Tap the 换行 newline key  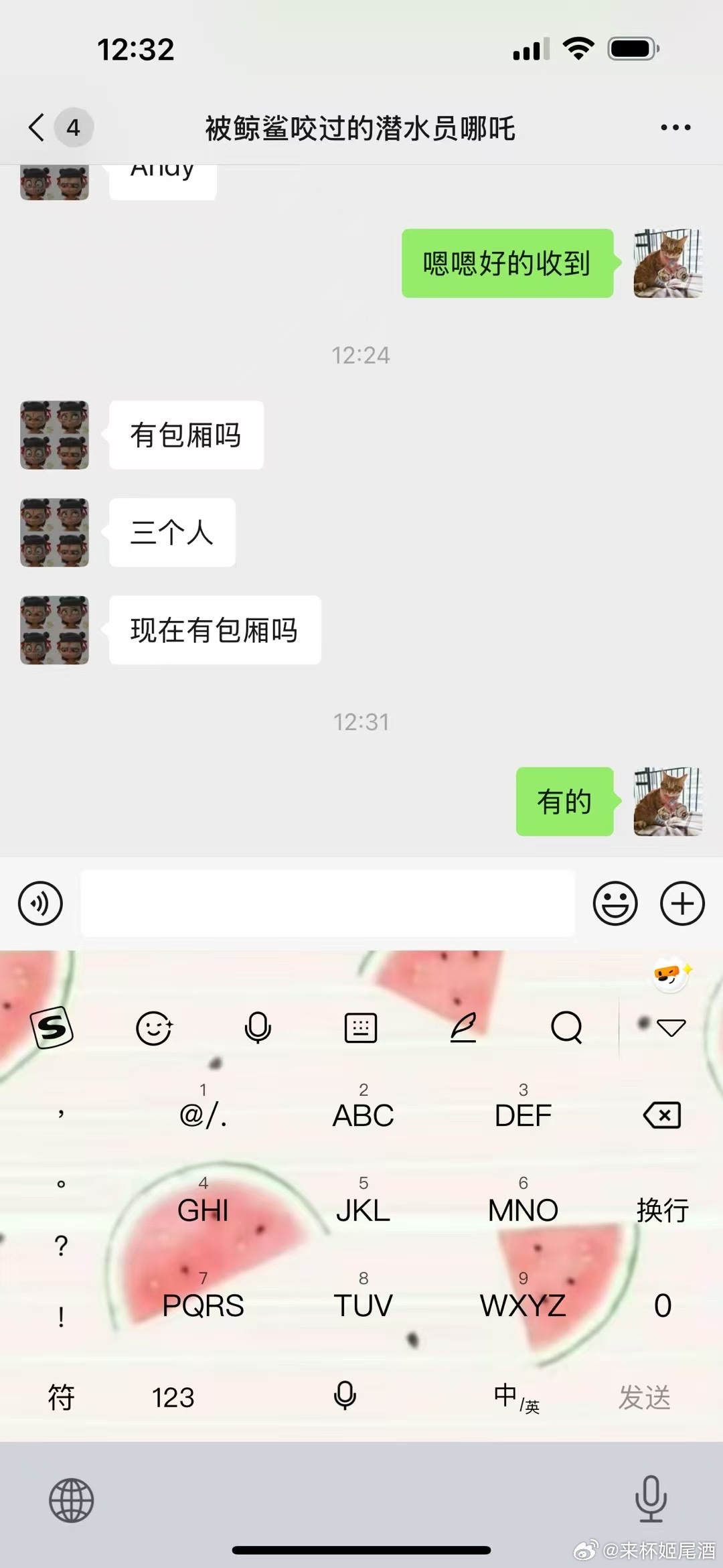tap(661, 1210)
